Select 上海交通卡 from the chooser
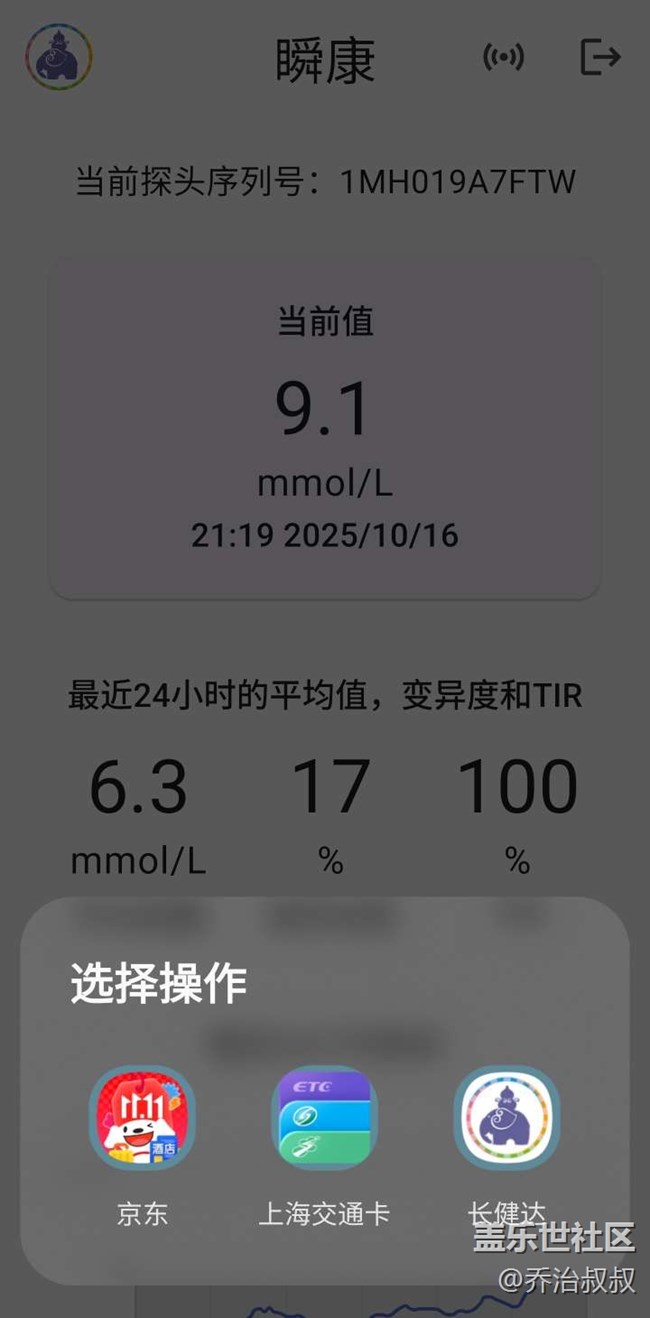 click(324, 1118)
